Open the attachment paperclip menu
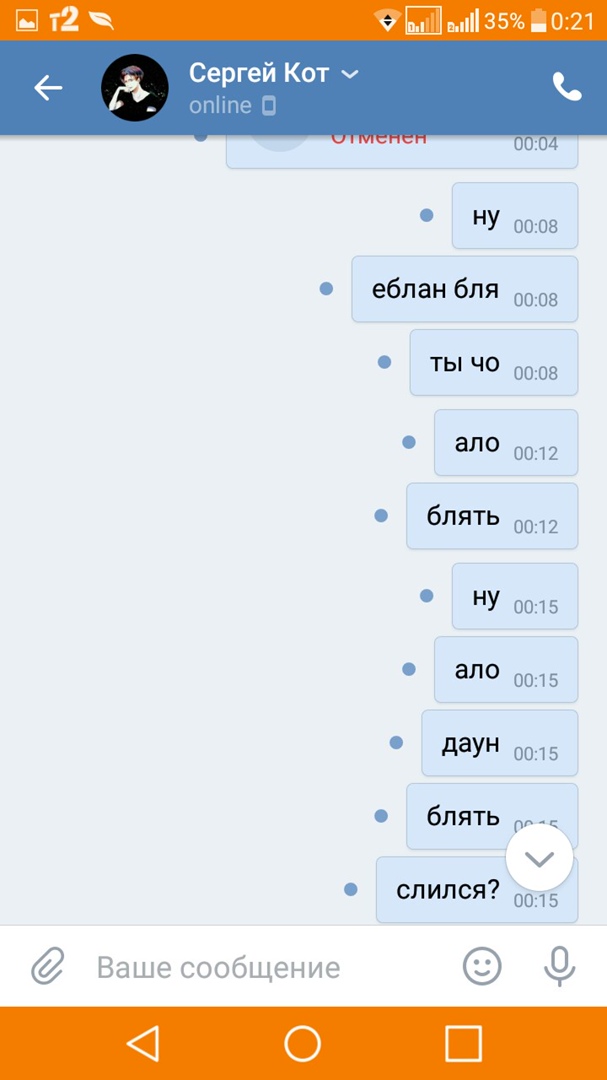The height and width of the screenshot is (1080, 607). [x=47, y=966]
